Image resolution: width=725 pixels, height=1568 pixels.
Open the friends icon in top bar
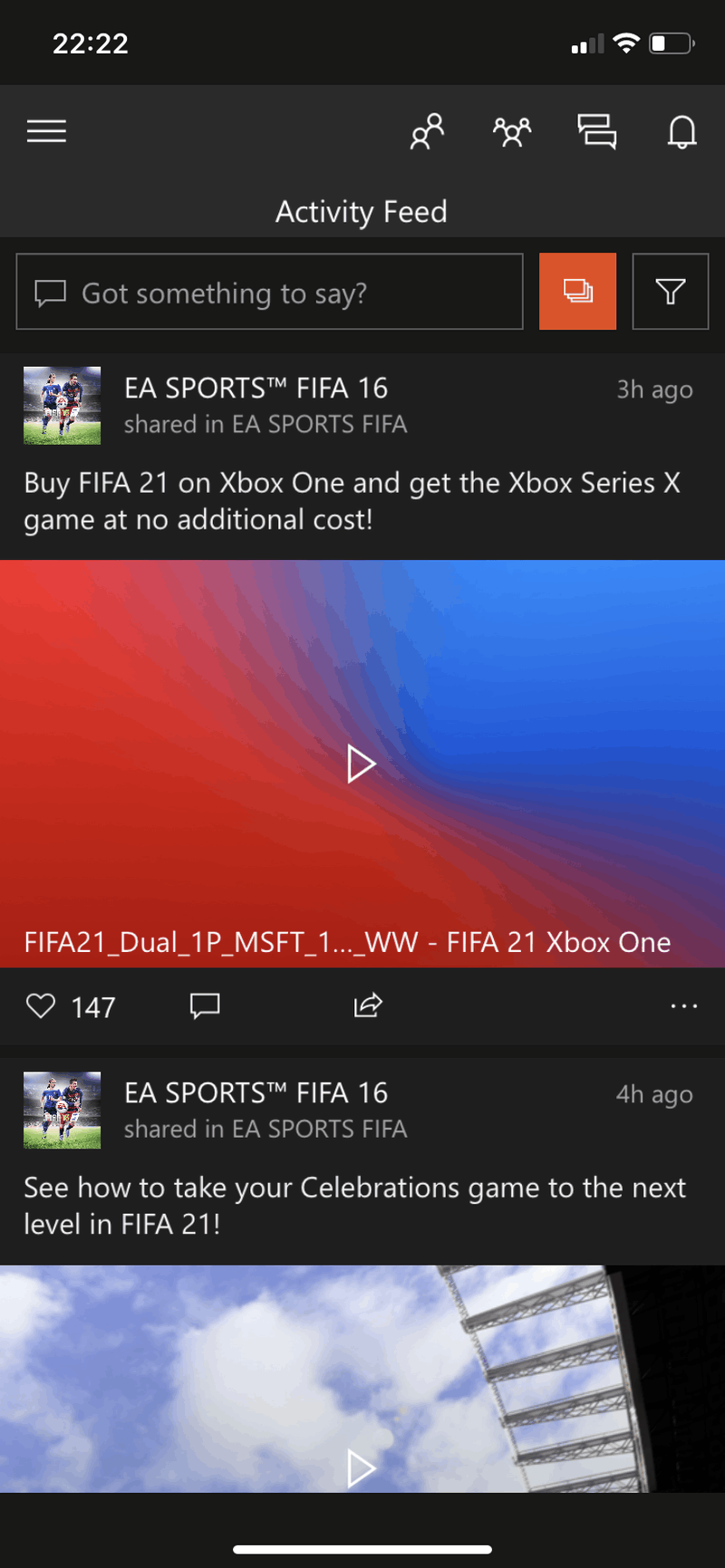coord(427,131)
